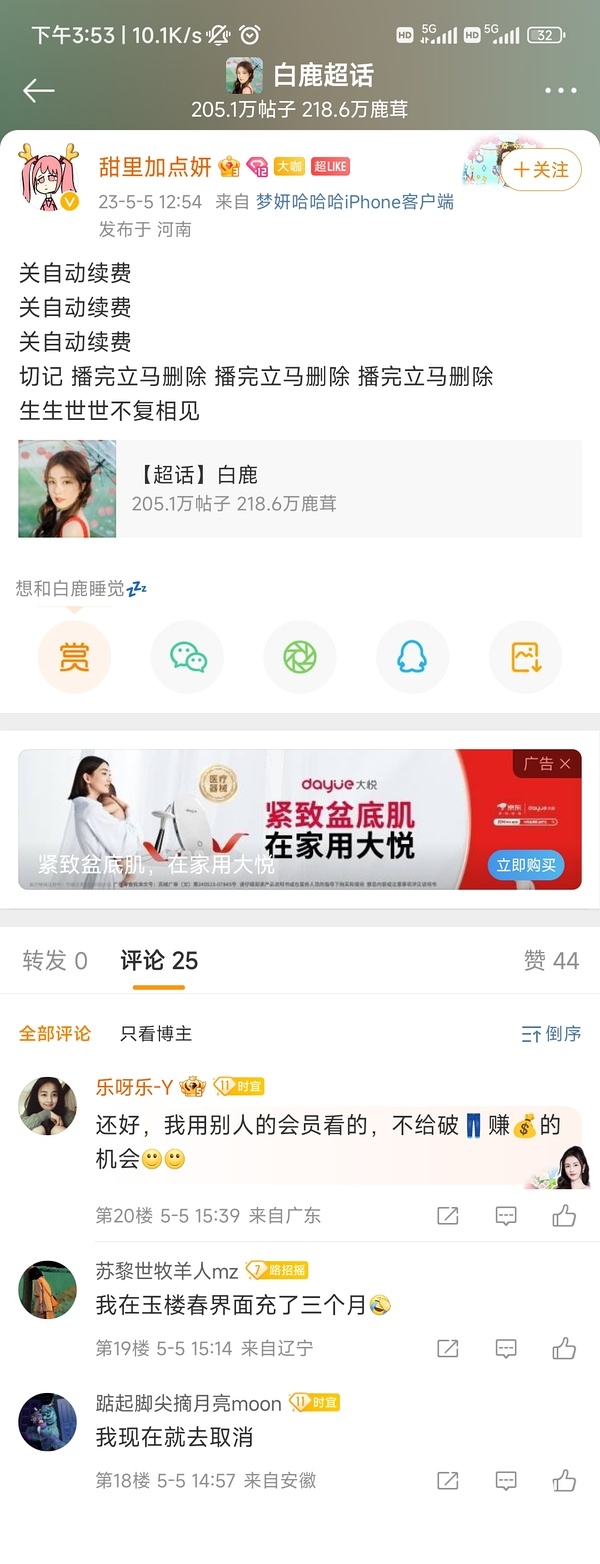Image resolution: width=600 pixels, height=1564 pixels.
Task: Follow 甜里加点妍 with the 关注 button
Action: (x=540, y=170)
